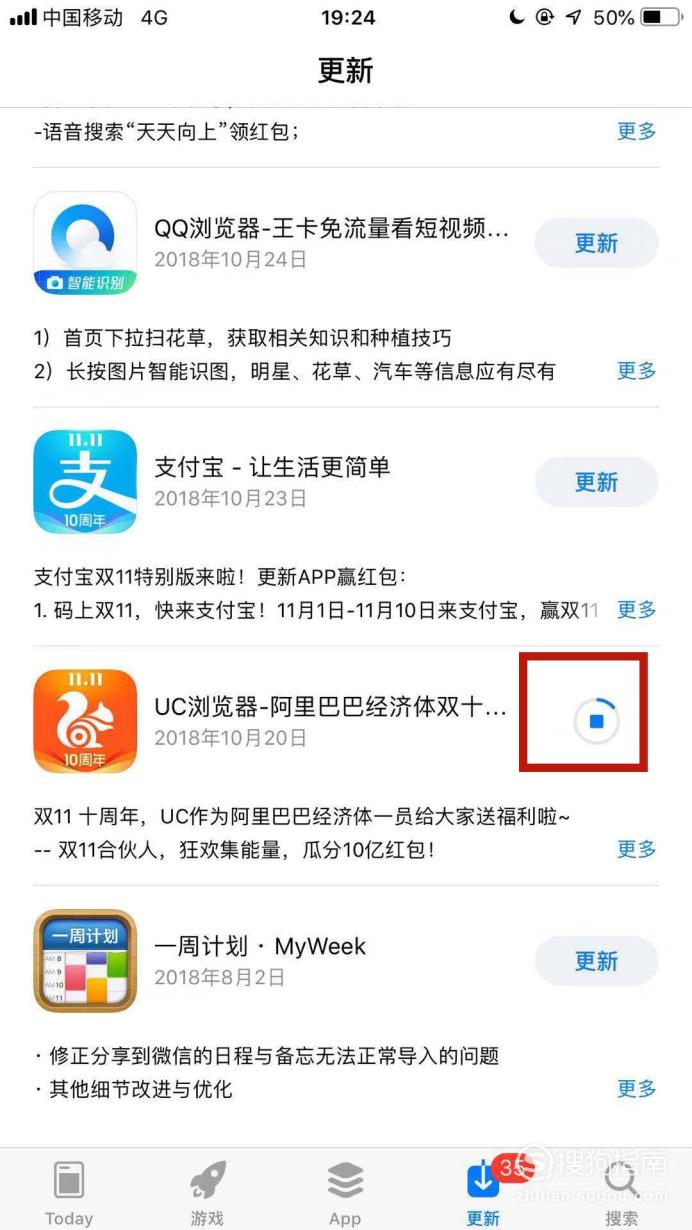Expand 更多 for 支付宝 release notes
The height and width of the screenshot is (1230, 692).
(637, 610)
